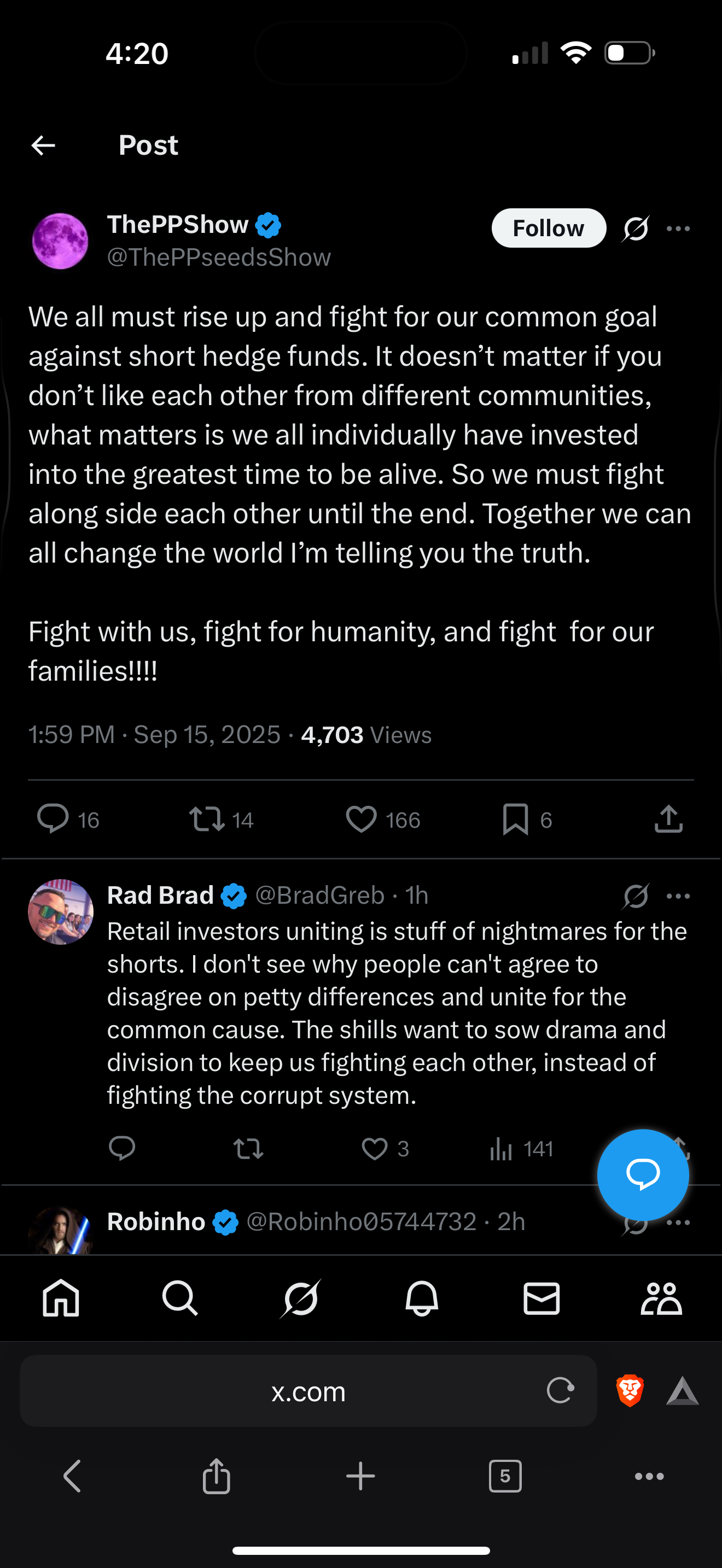Open the more options menu on ThePPShow's post

(678, 229)
